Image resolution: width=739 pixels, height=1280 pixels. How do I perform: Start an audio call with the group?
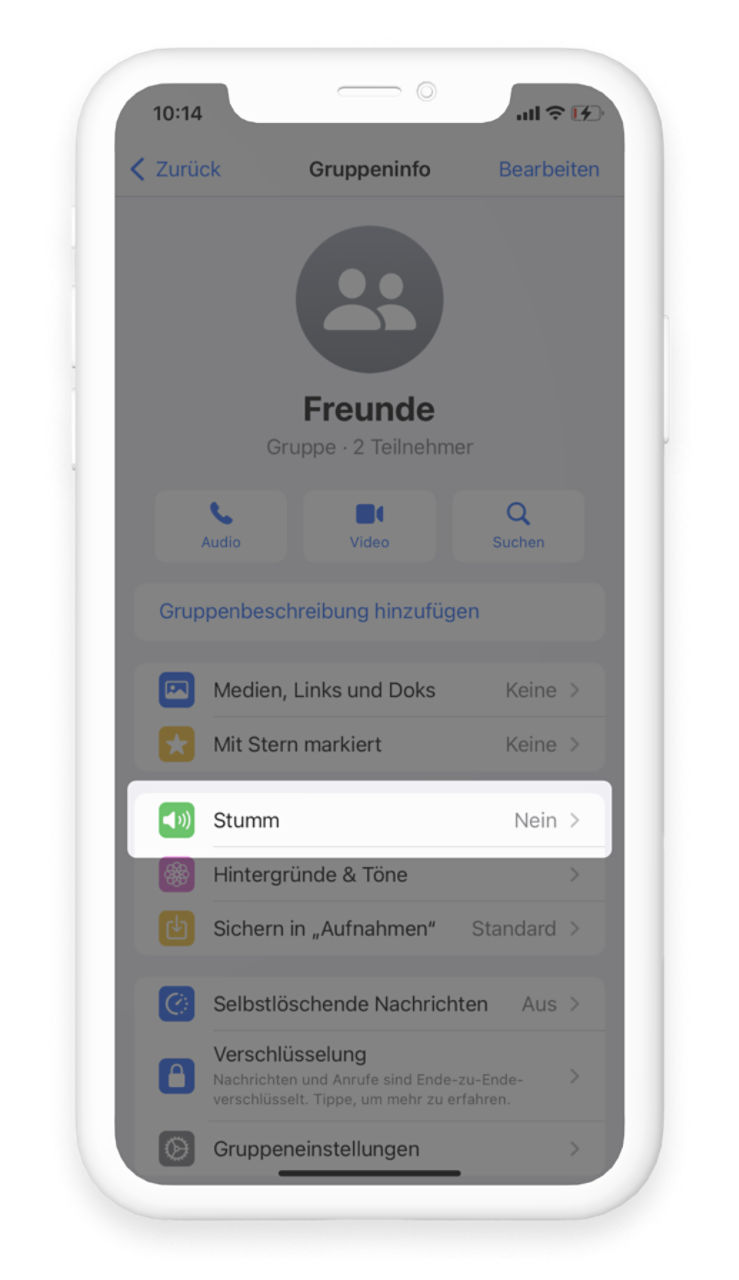pos(221,525)
